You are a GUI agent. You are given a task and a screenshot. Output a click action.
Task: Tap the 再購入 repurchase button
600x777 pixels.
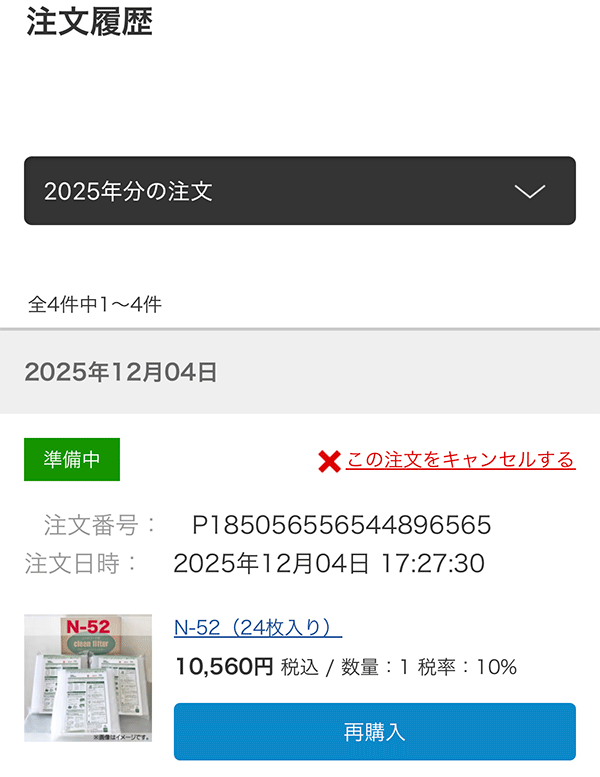pos(375,731)
